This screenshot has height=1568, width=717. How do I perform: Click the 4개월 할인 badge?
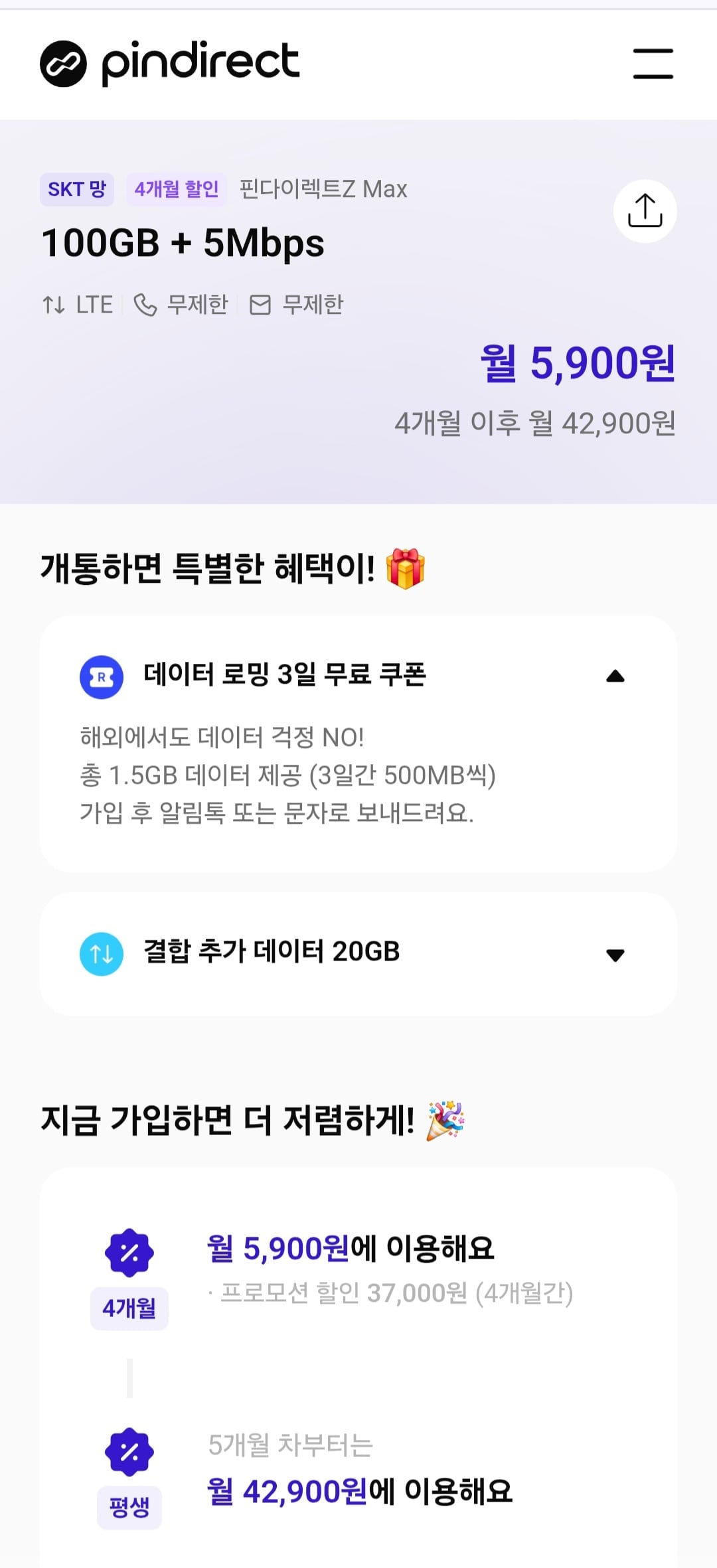tap(177, 189)
